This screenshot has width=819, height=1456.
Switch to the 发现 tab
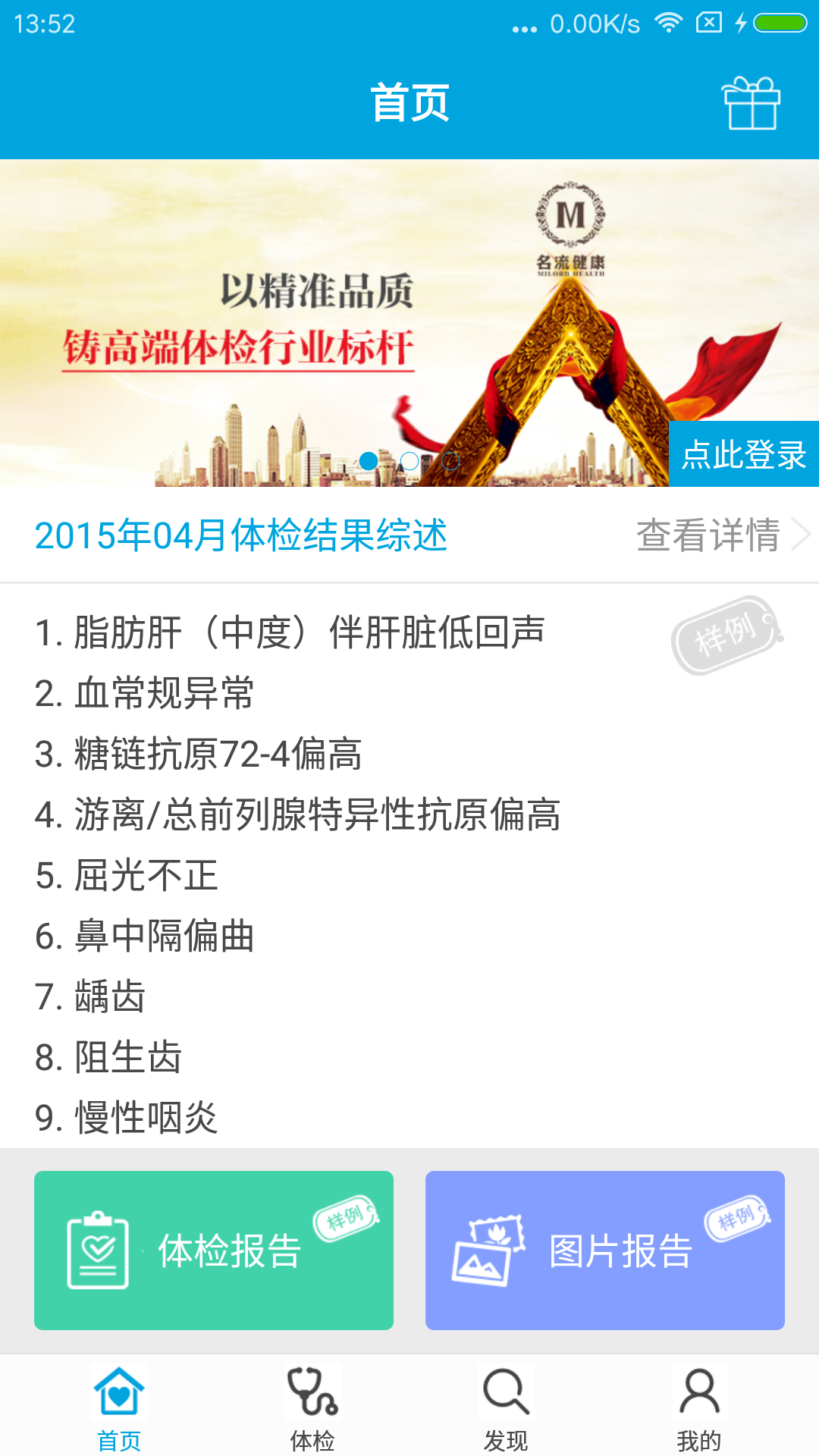506,1407
